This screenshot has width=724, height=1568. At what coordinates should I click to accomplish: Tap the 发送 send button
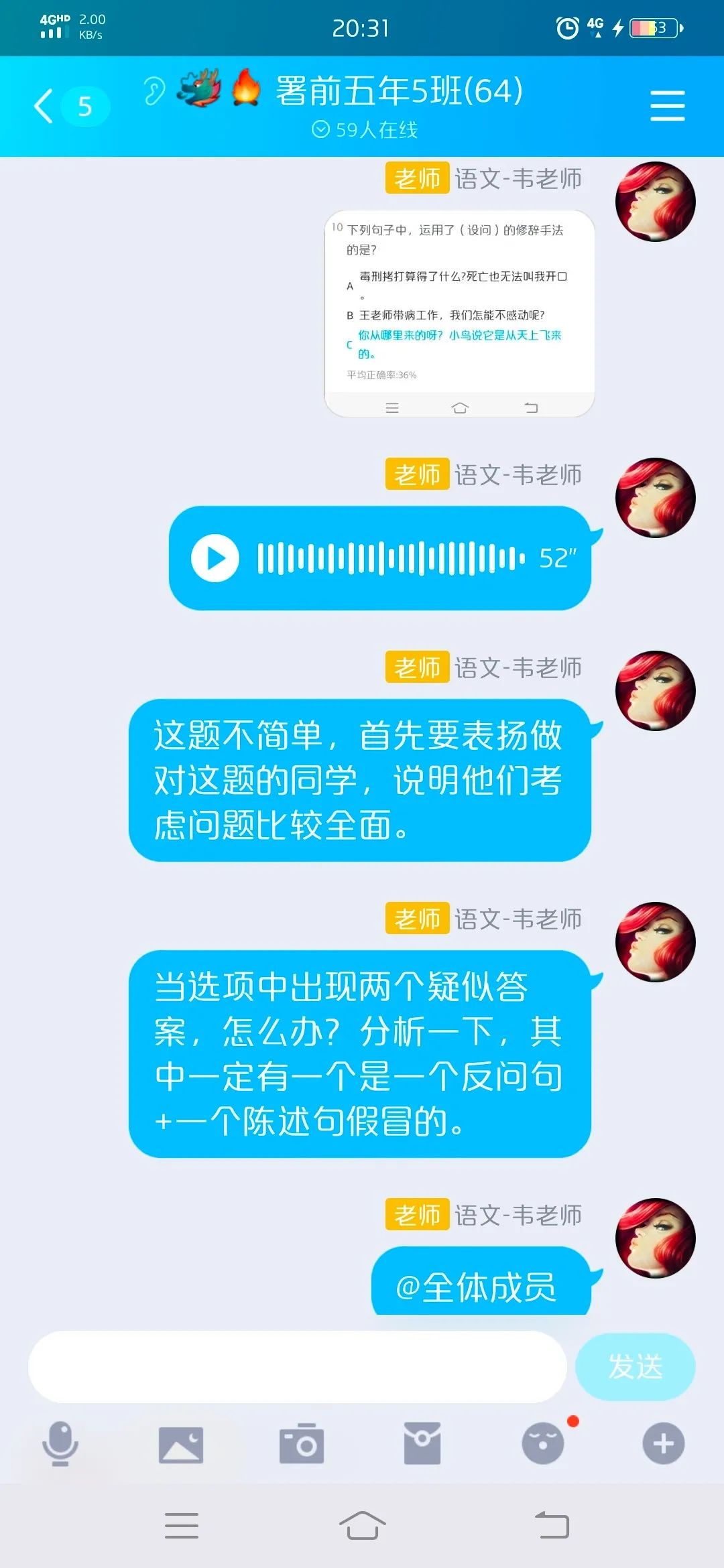coord(635,1366)
